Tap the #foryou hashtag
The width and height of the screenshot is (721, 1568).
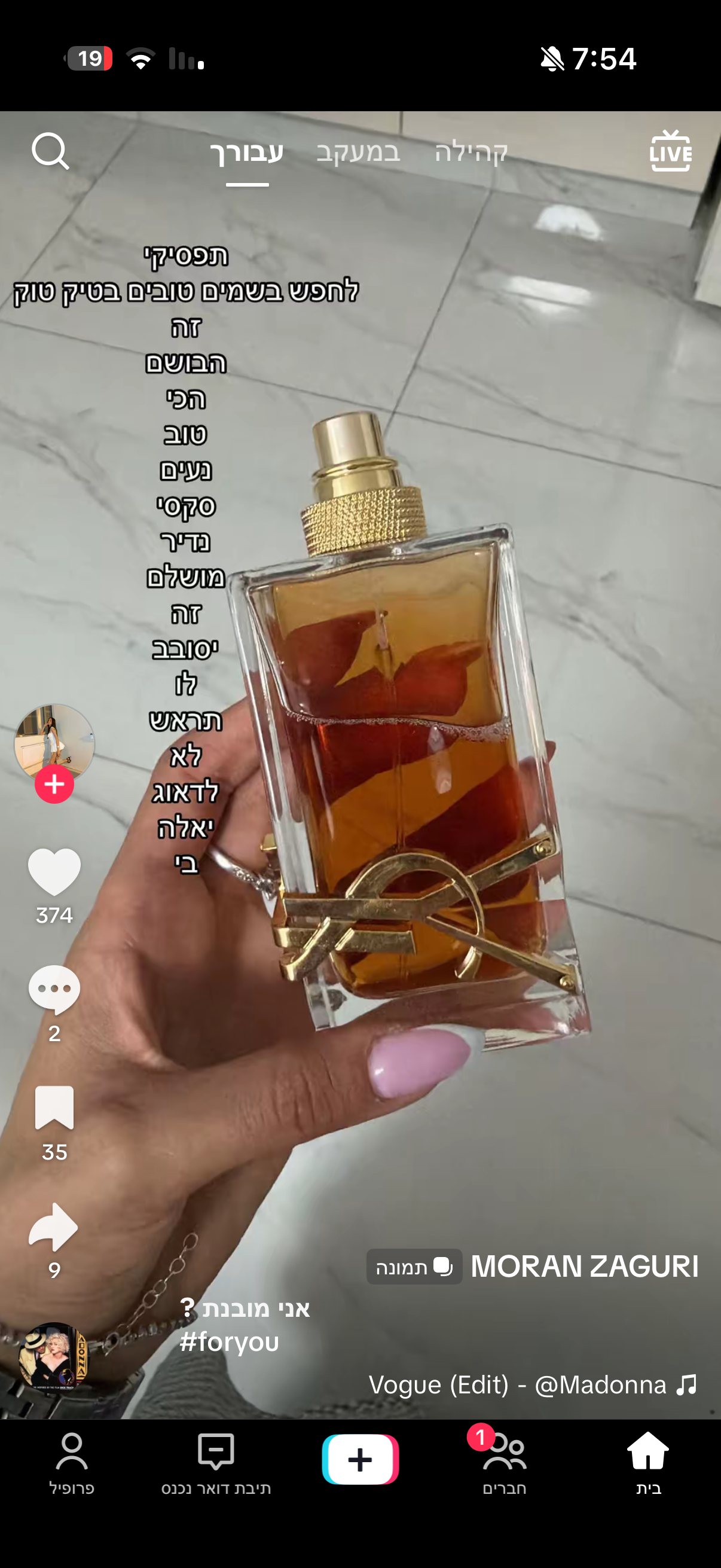(x=230, y=1342)
